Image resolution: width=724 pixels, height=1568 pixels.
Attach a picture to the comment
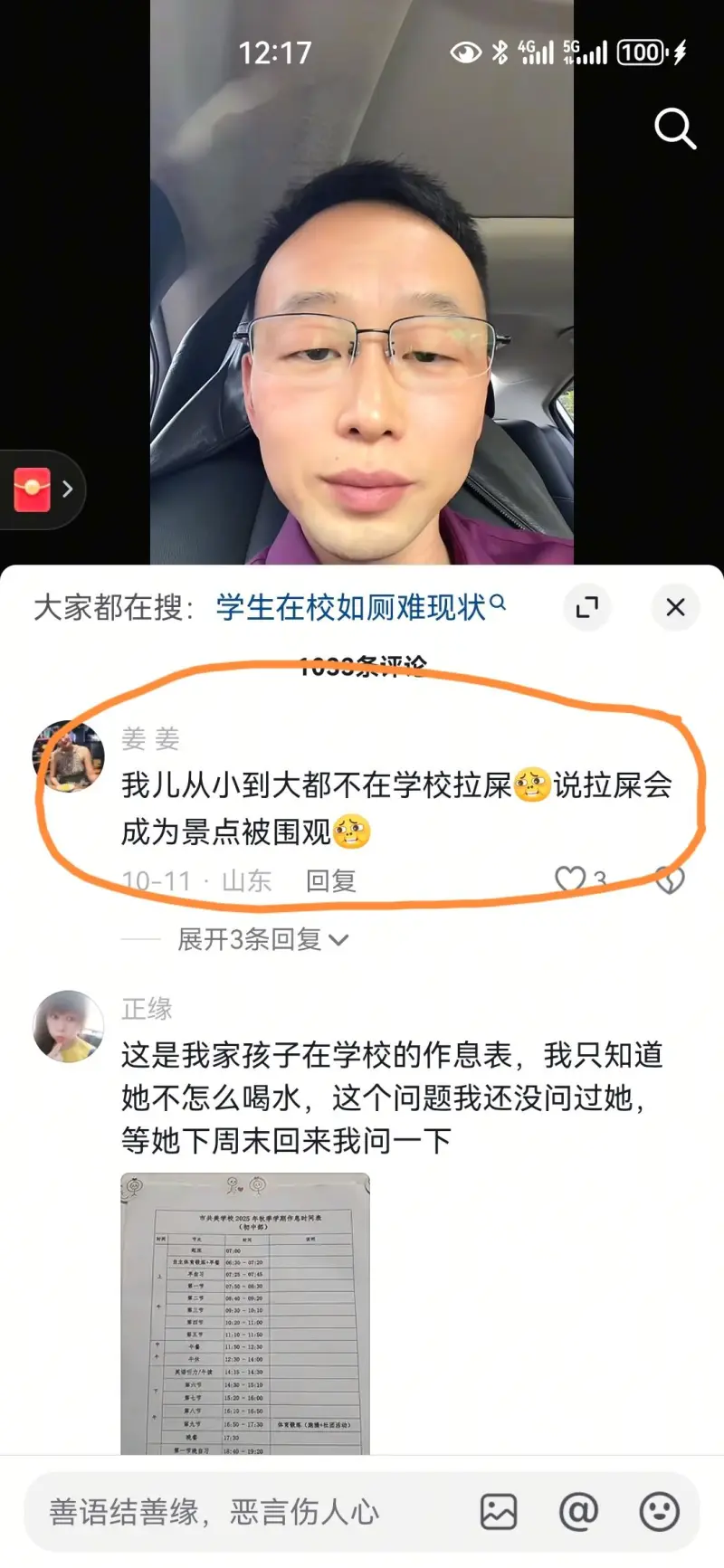tap(498, 1511)
